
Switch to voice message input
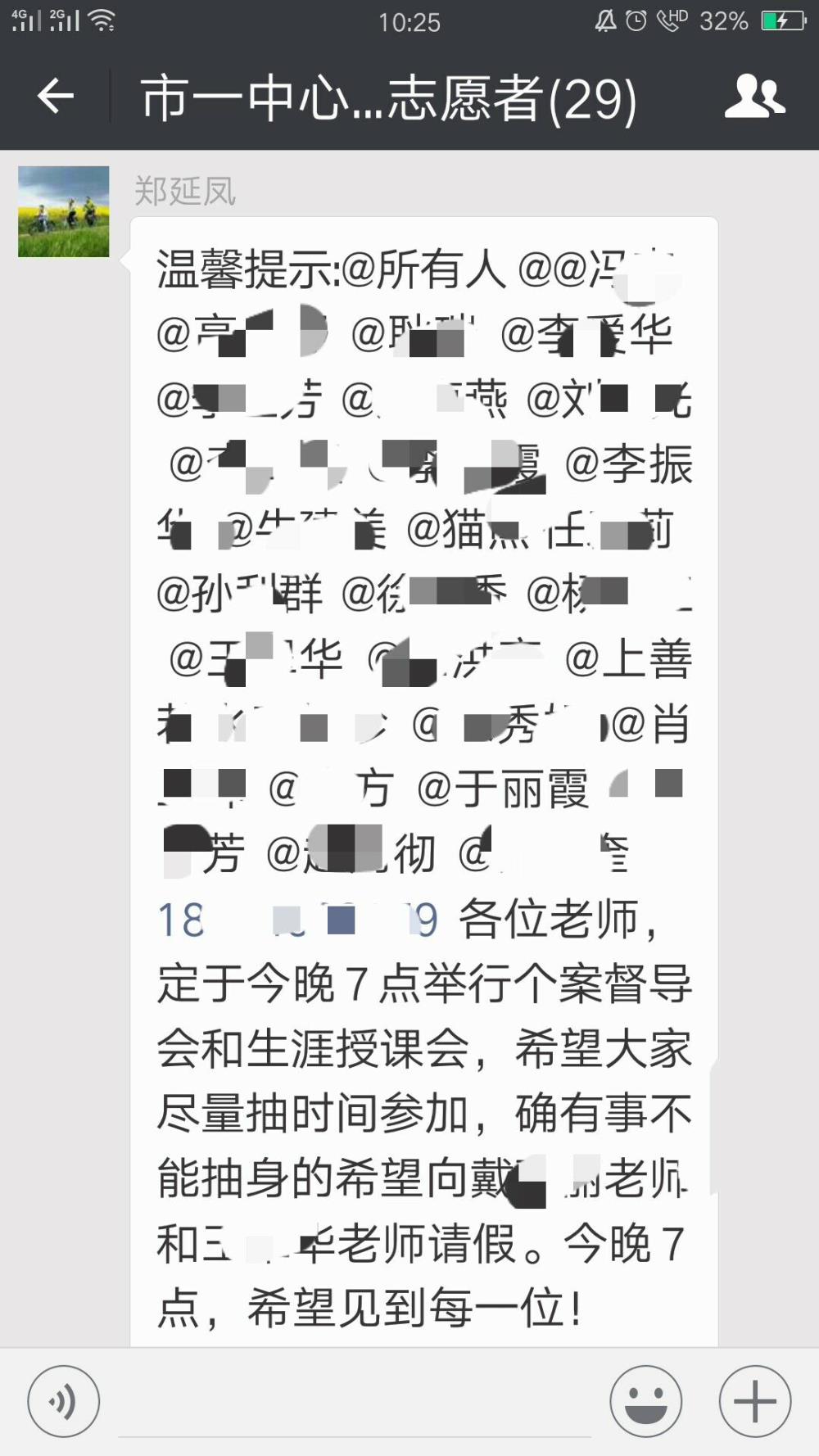(64, 1401)
